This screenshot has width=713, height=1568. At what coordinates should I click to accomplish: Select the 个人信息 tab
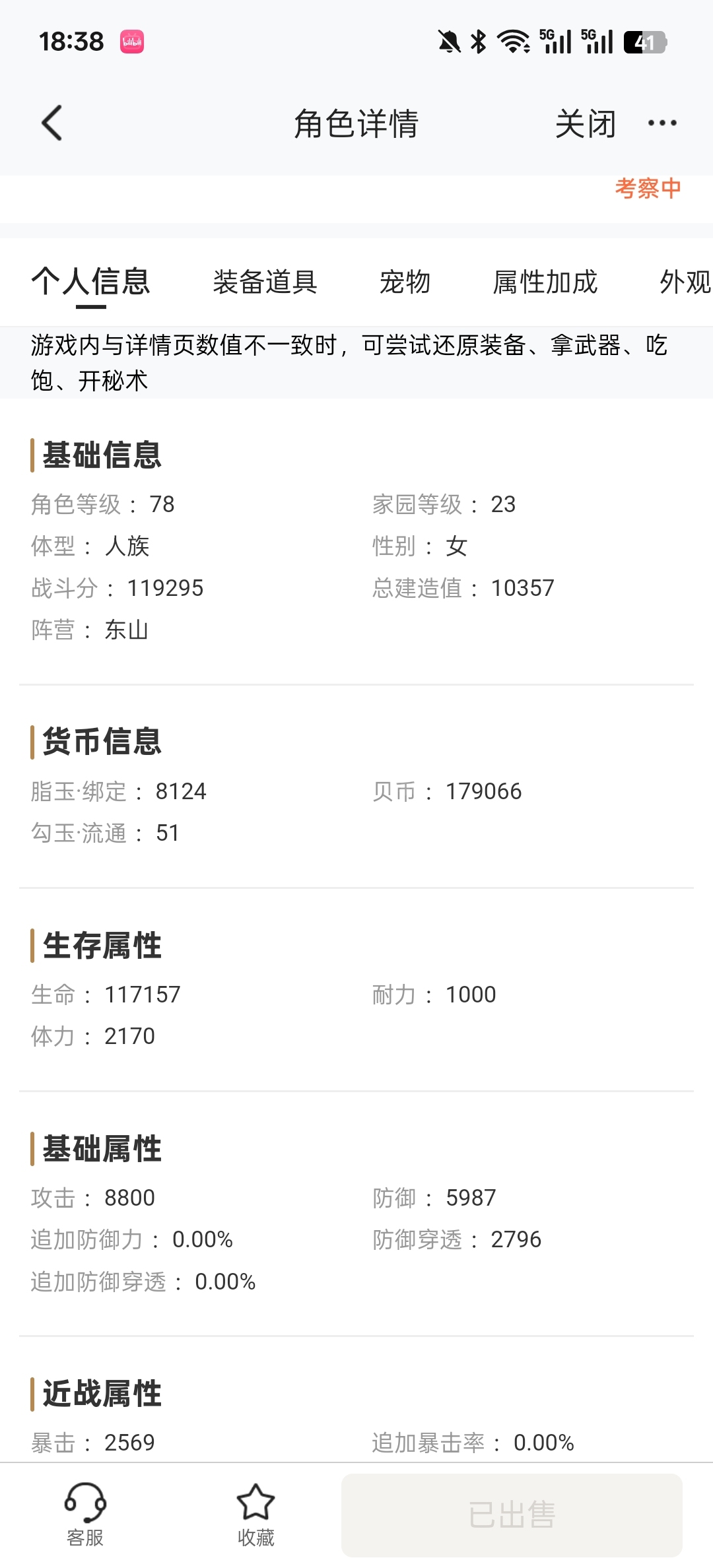(x=91, y=282)
